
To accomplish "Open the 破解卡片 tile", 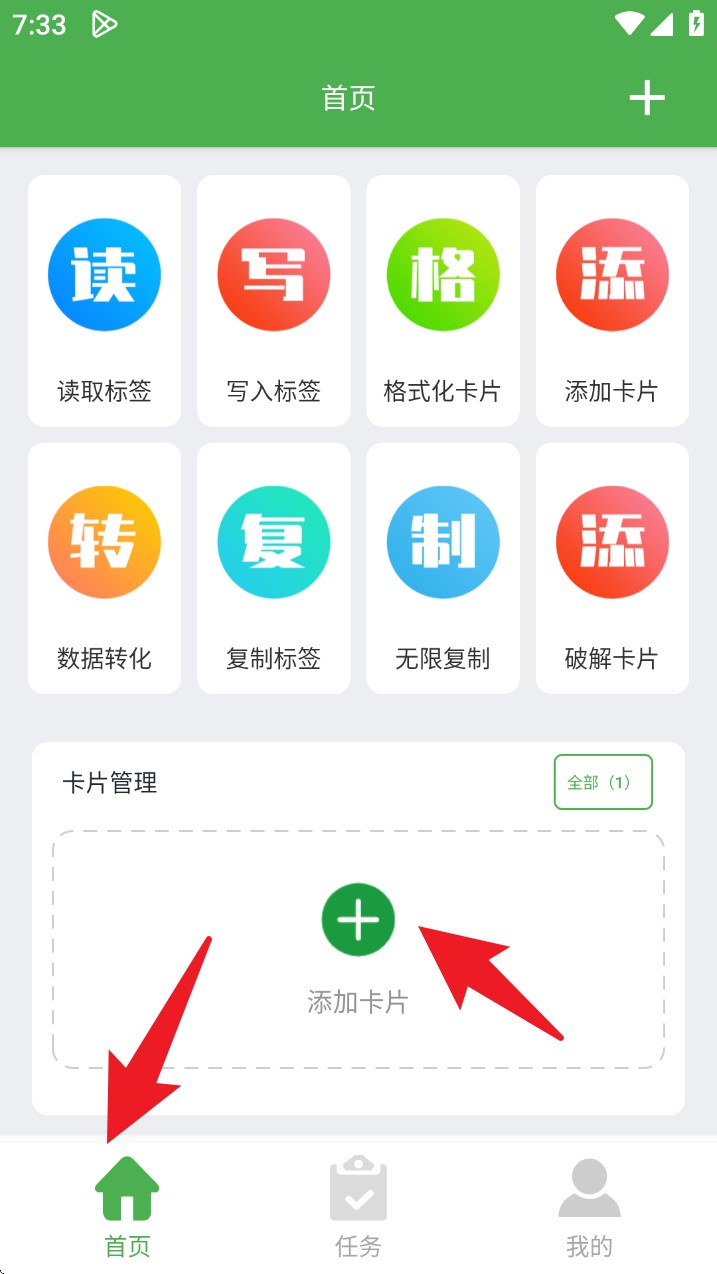I will [x=612, y=568].
